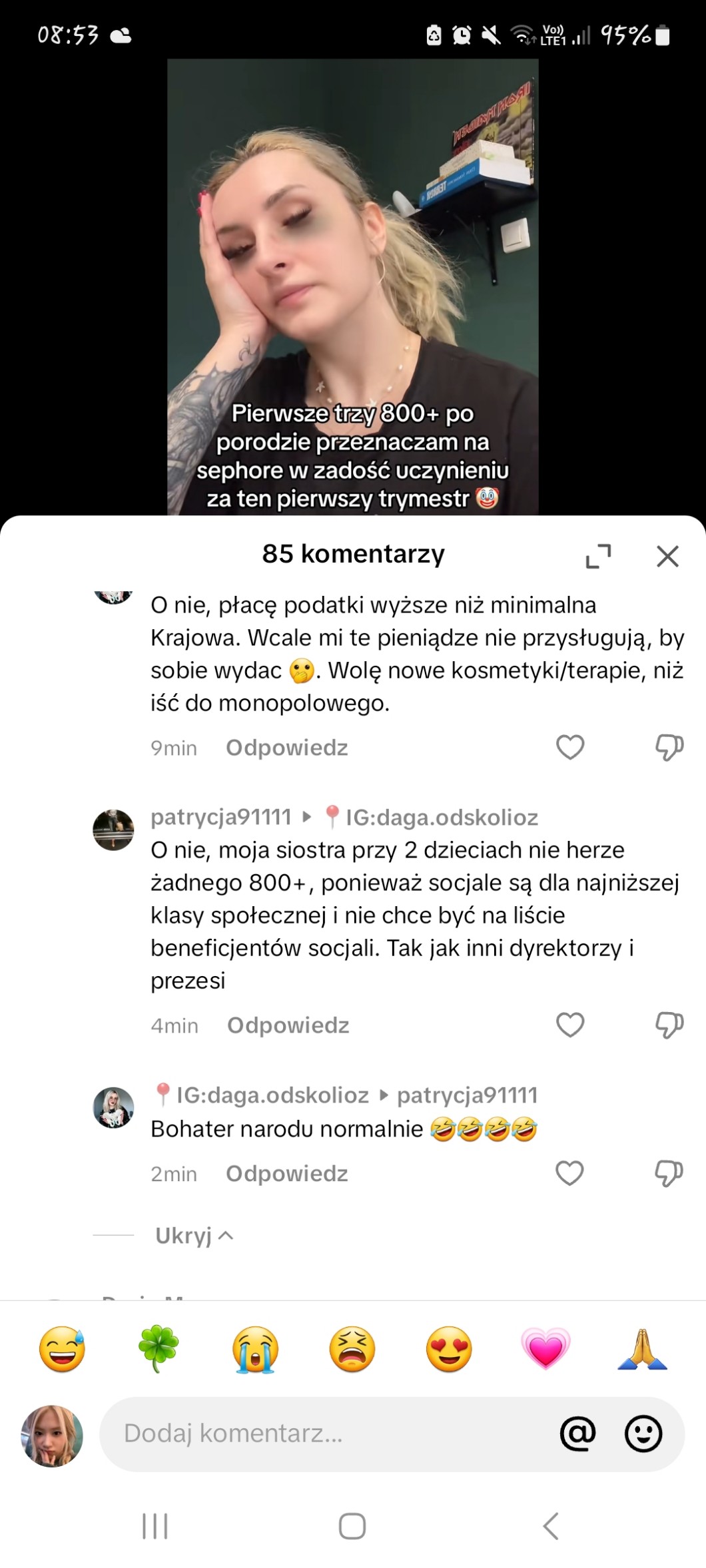Dislike patrycja91111's comment
This screenshot has width=706, height=1568.
[x=669, y=1025]
